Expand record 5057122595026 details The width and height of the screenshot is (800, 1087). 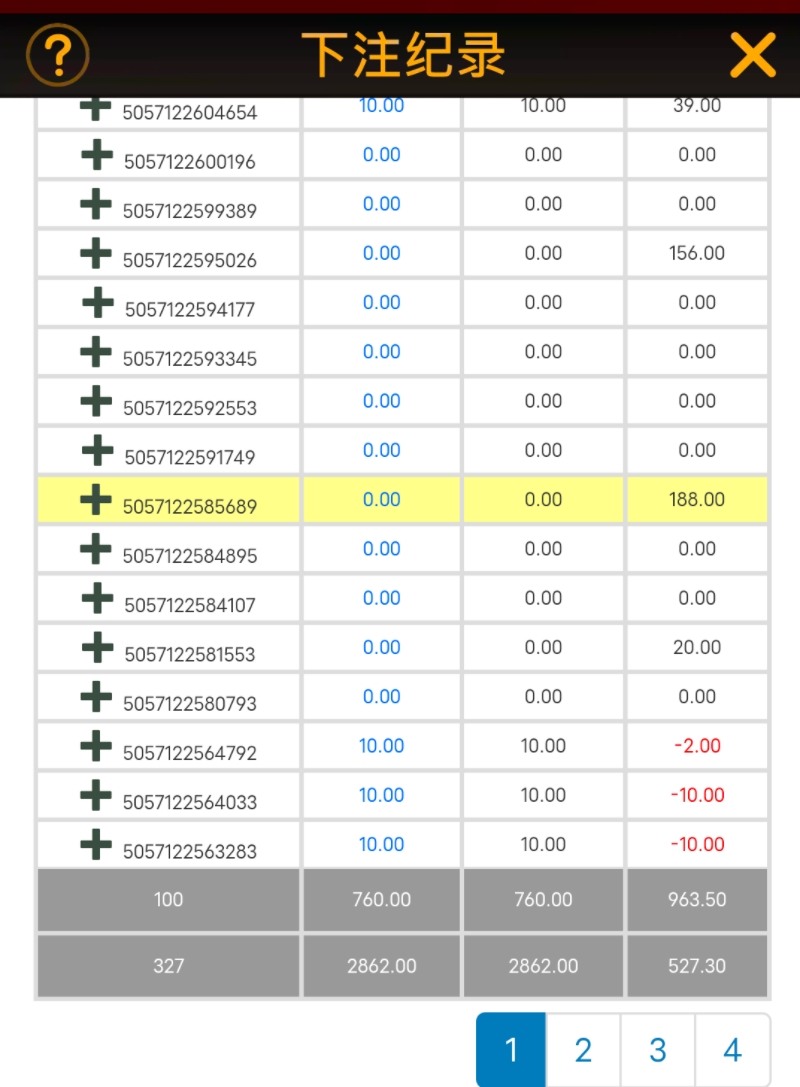tap(96, 253)
